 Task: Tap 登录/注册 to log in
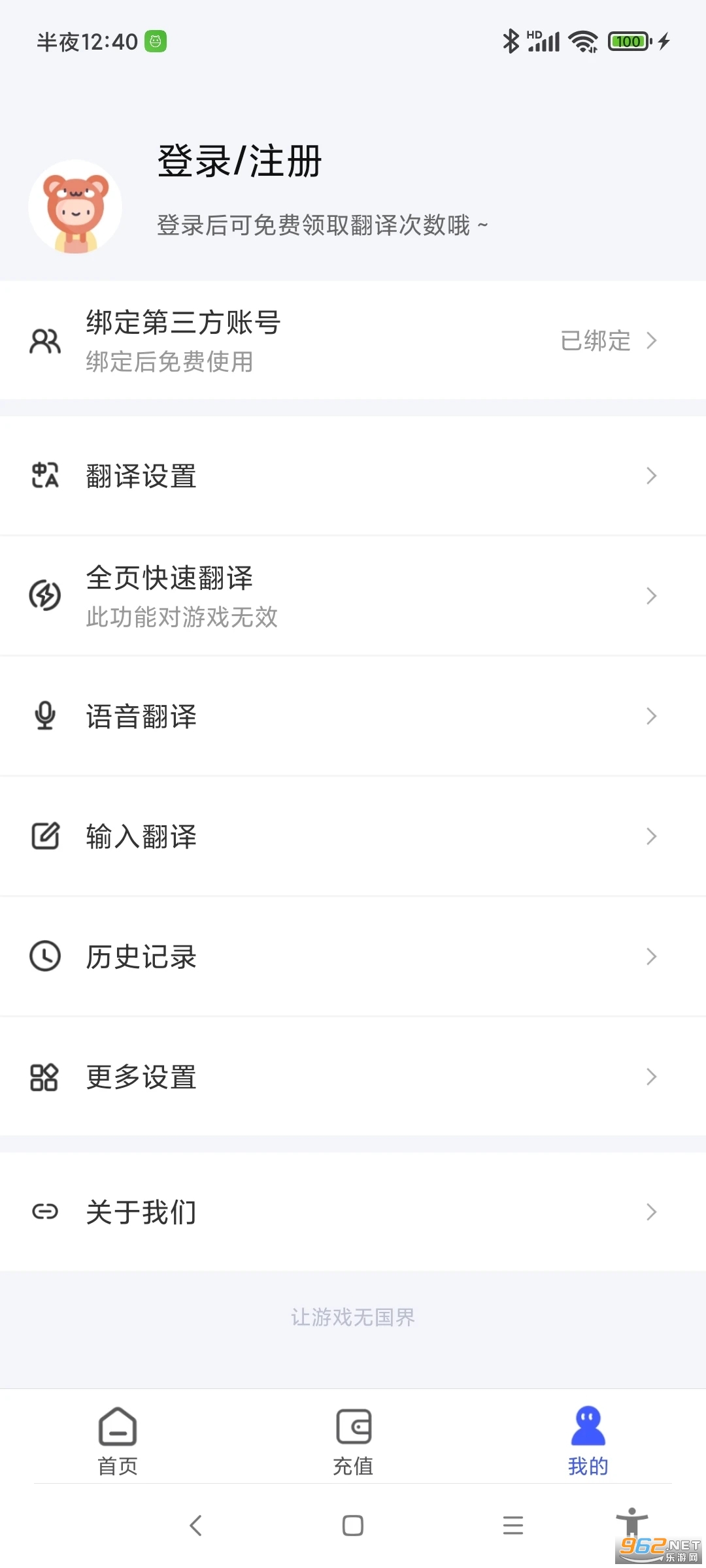(239, 161)
